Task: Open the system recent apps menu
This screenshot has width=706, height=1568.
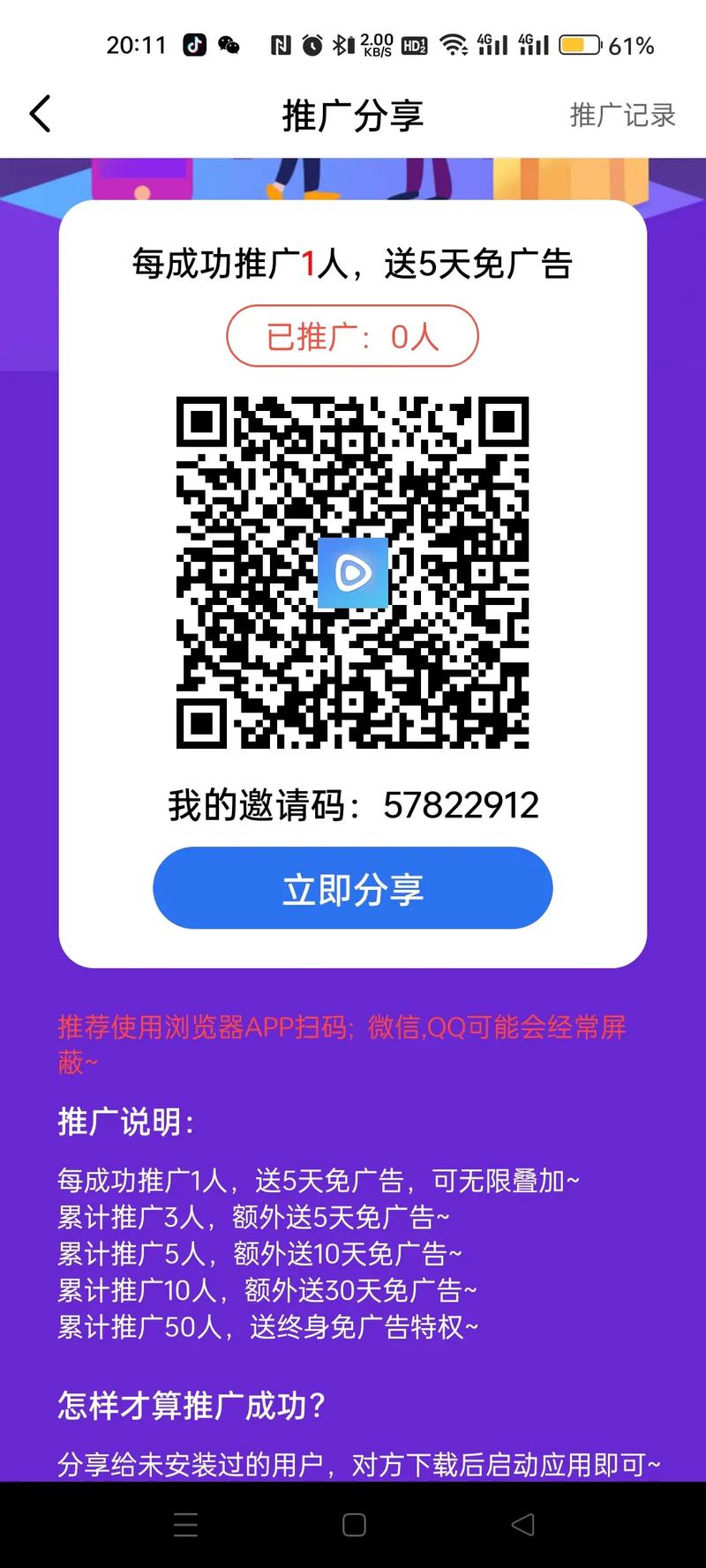Action: pos(186,1525)
